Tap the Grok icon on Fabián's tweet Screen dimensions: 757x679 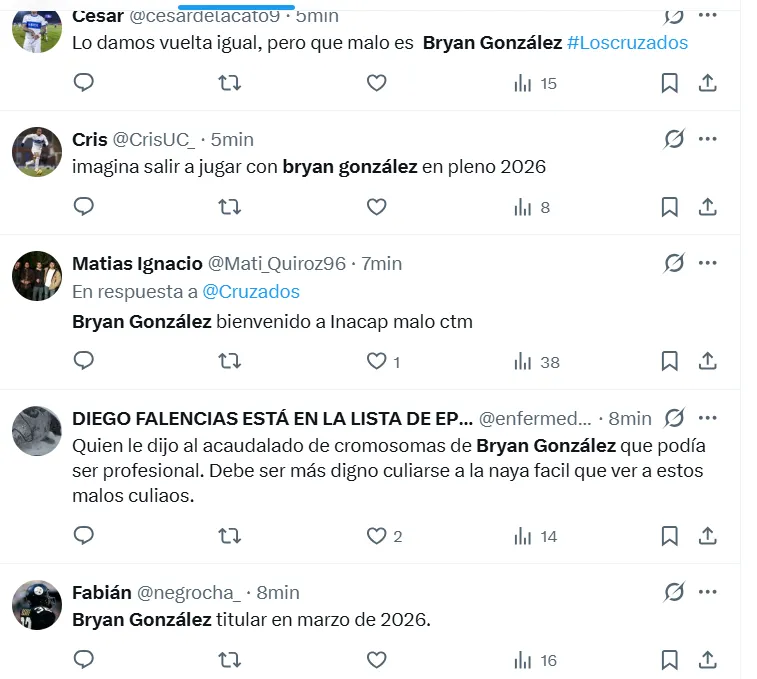pyautogui.click(x=674, y=593)
